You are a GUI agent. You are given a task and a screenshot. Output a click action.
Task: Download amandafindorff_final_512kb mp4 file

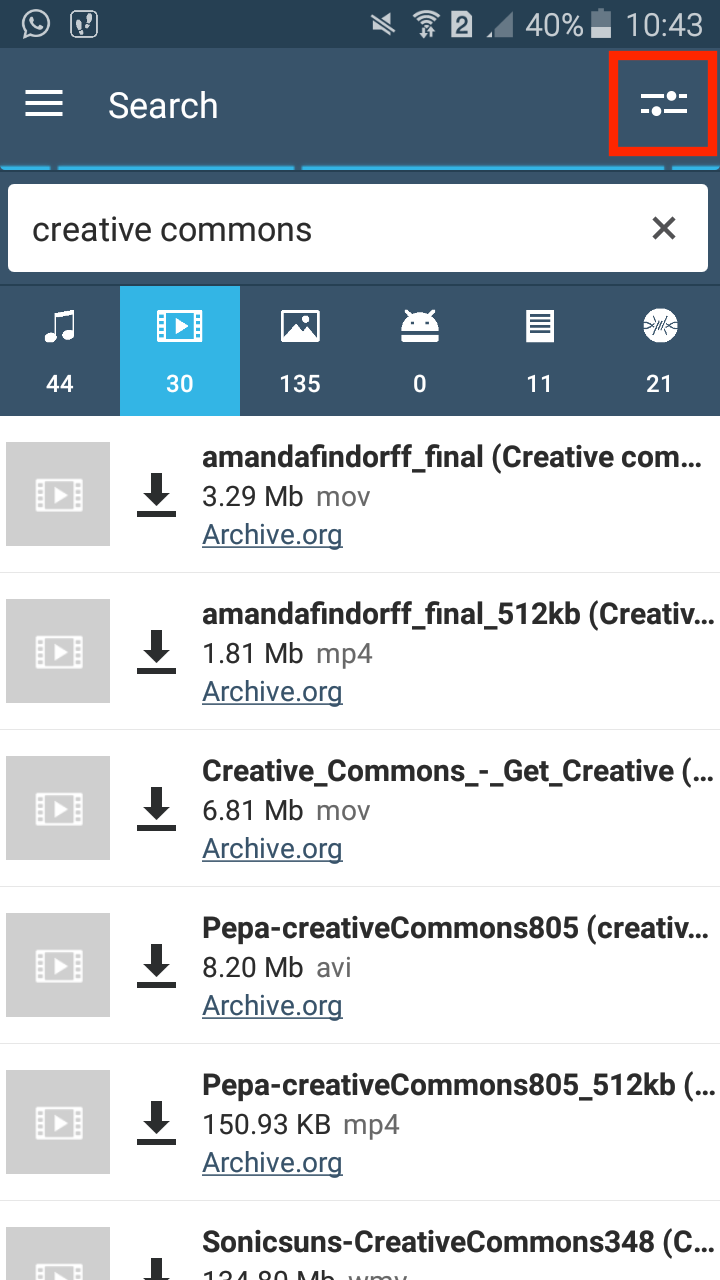click(x=156, y=652)
